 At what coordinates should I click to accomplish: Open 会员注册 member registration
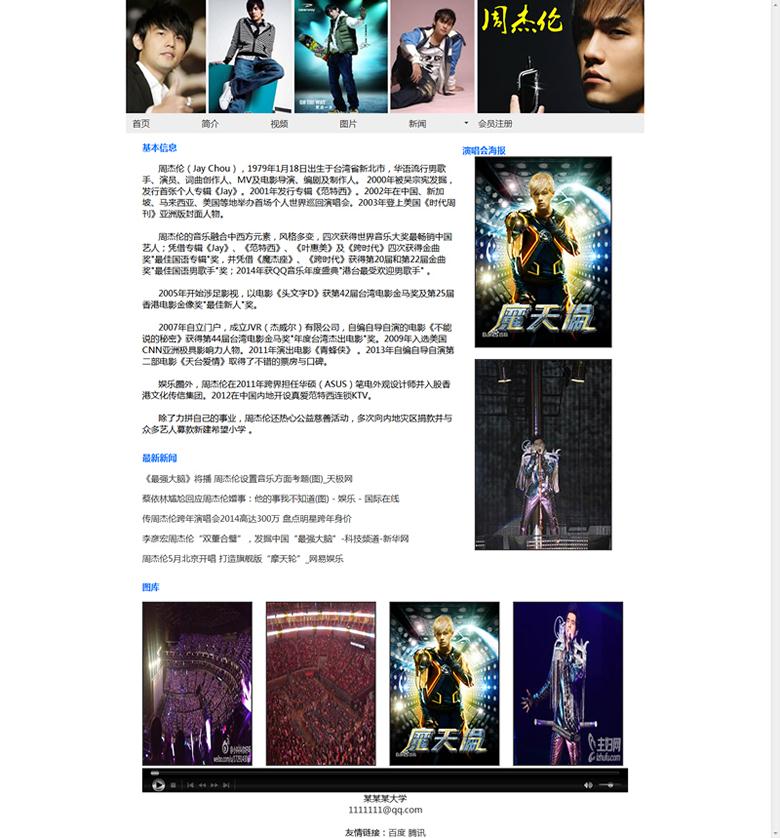[x=495, y=124]
